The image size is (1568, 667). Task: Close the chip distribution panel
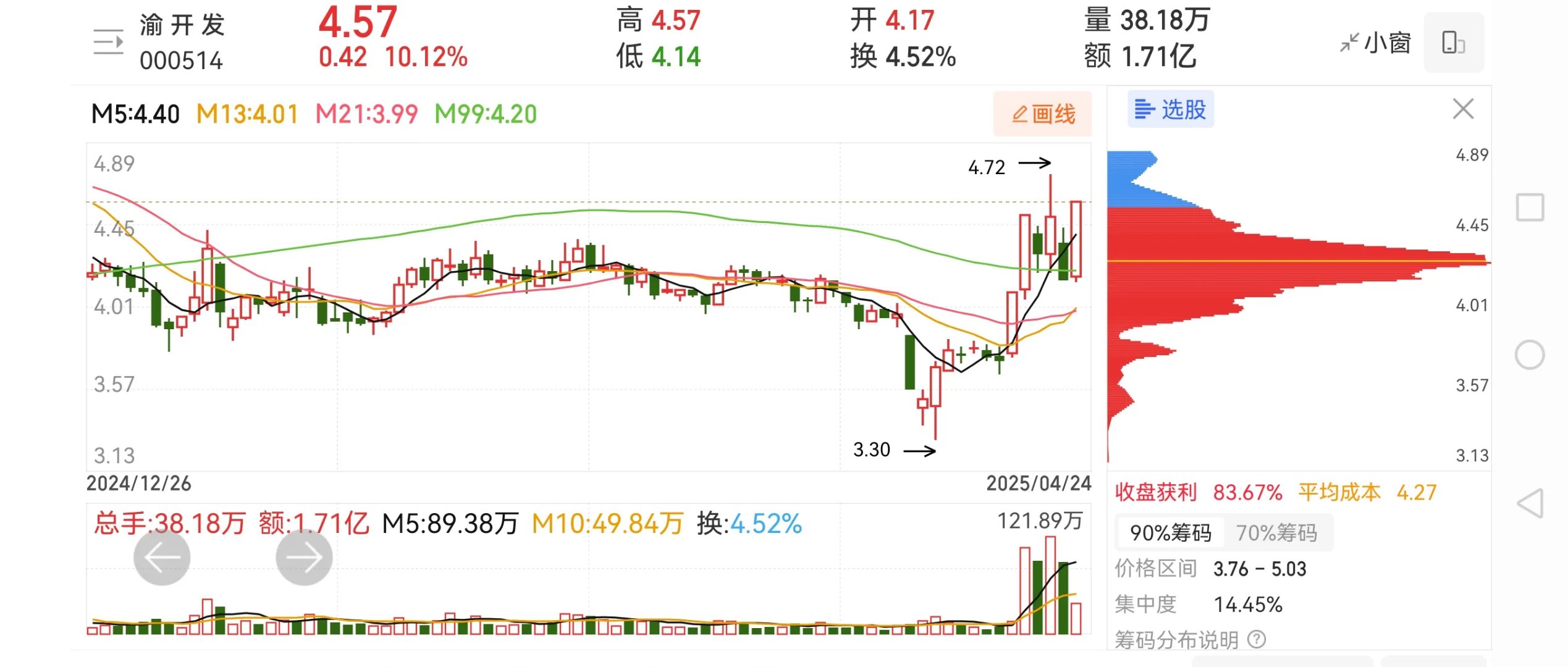click(x=1462, y=109)
